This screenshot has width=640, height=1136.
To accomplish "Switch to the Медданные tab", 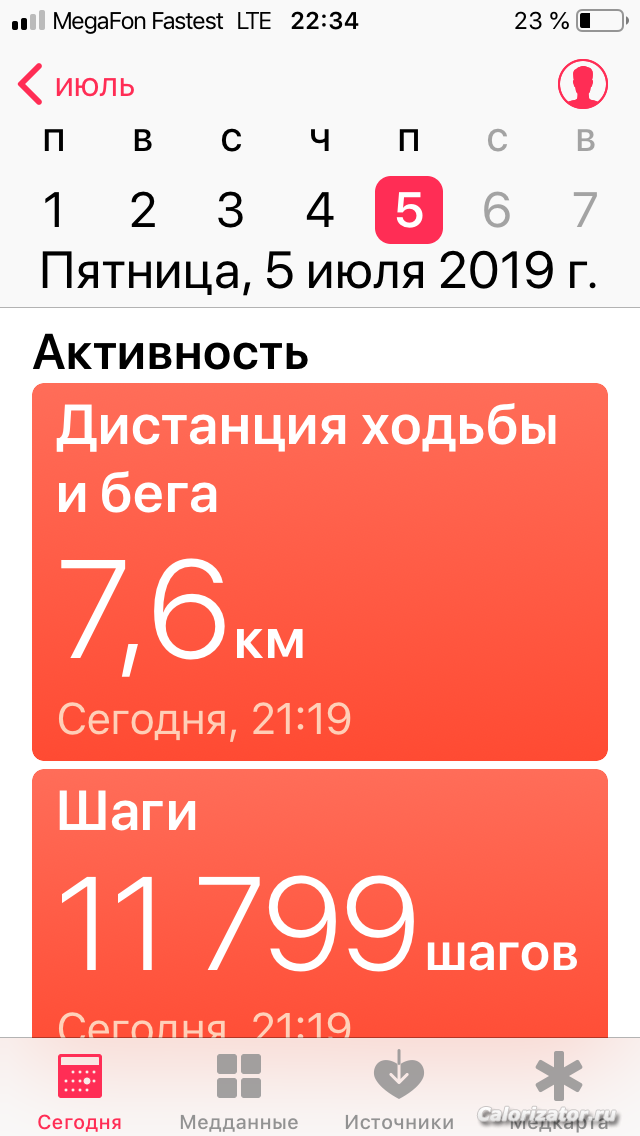I will (x=239, y=1090).
